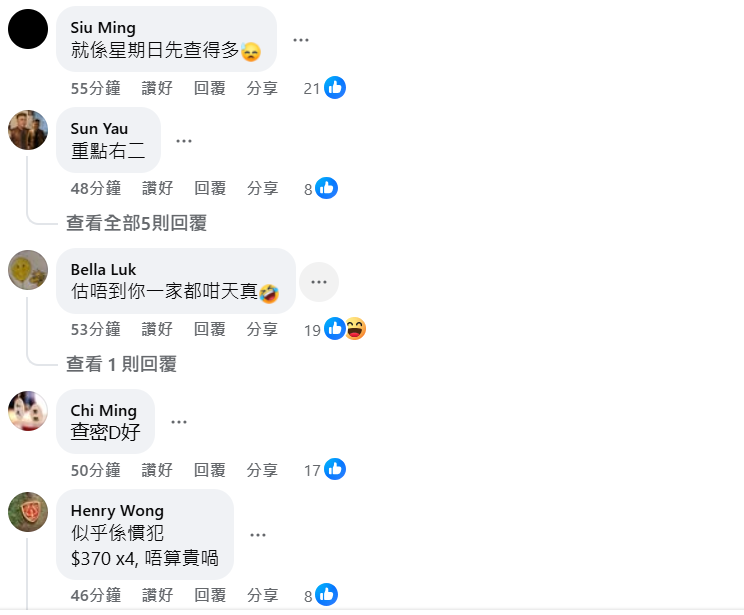Like Bella Luk's comment
This screenshot has height=615, width=744.
tap(157, 329)
